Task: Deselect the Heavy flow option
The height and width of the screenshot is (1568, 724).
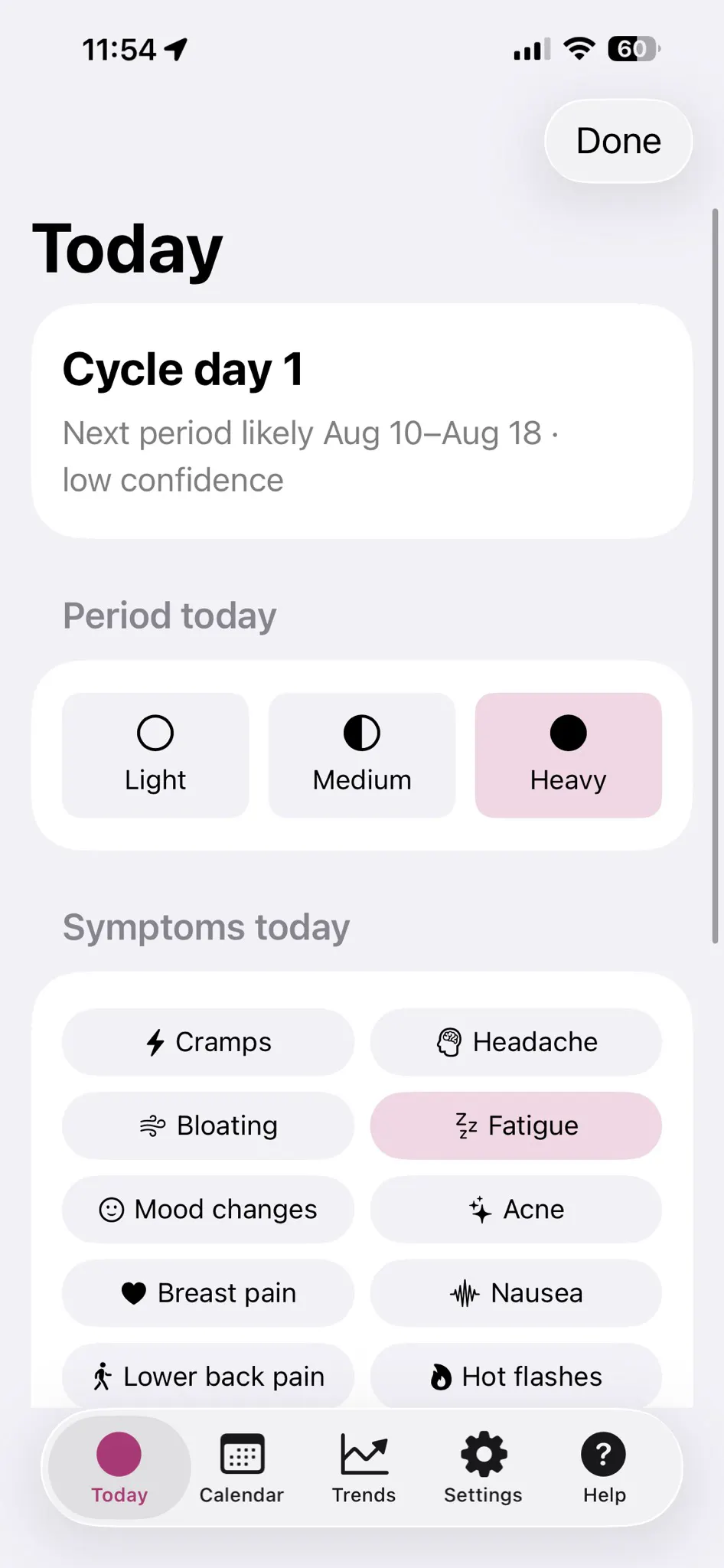Action: [x=569, y=755]
